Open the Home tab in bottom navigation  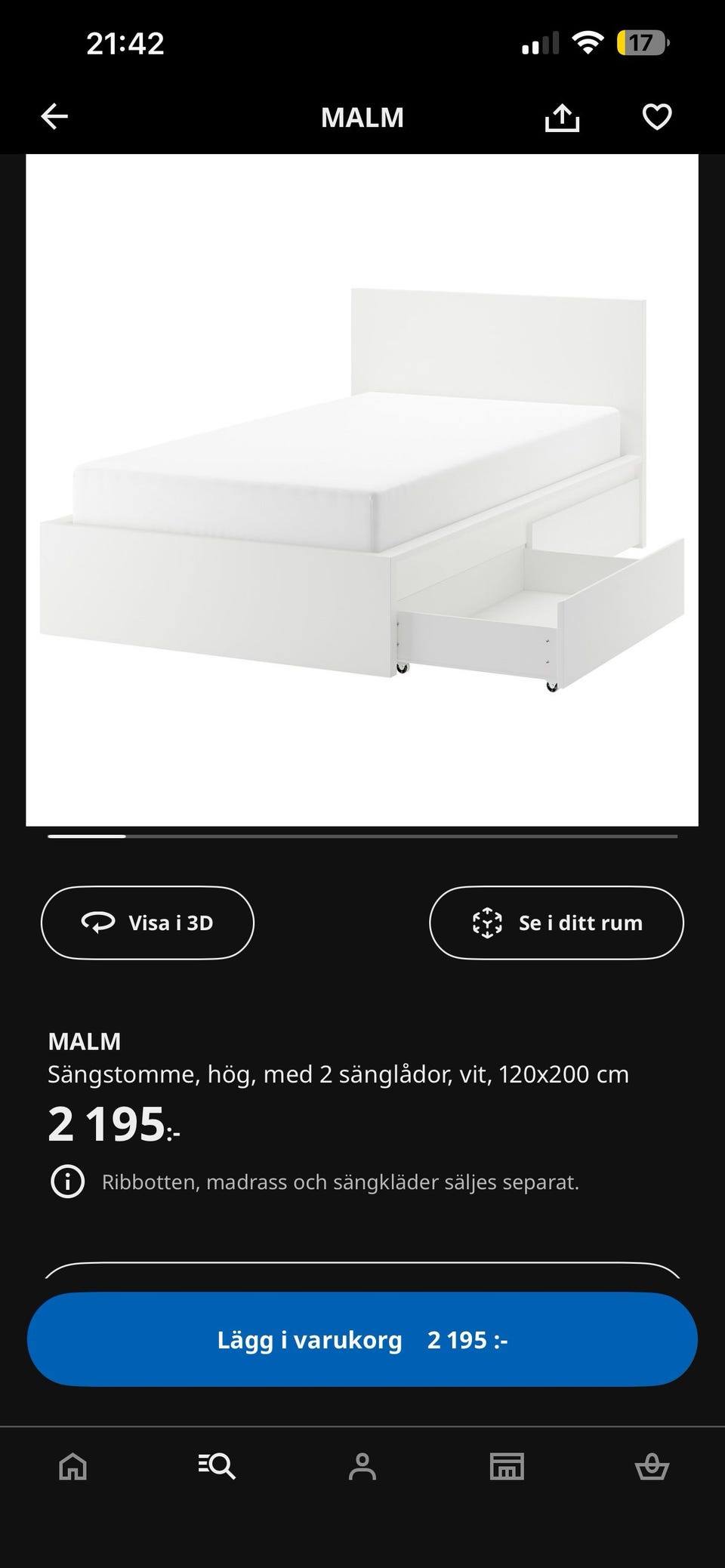click(x=72, y=1467)
